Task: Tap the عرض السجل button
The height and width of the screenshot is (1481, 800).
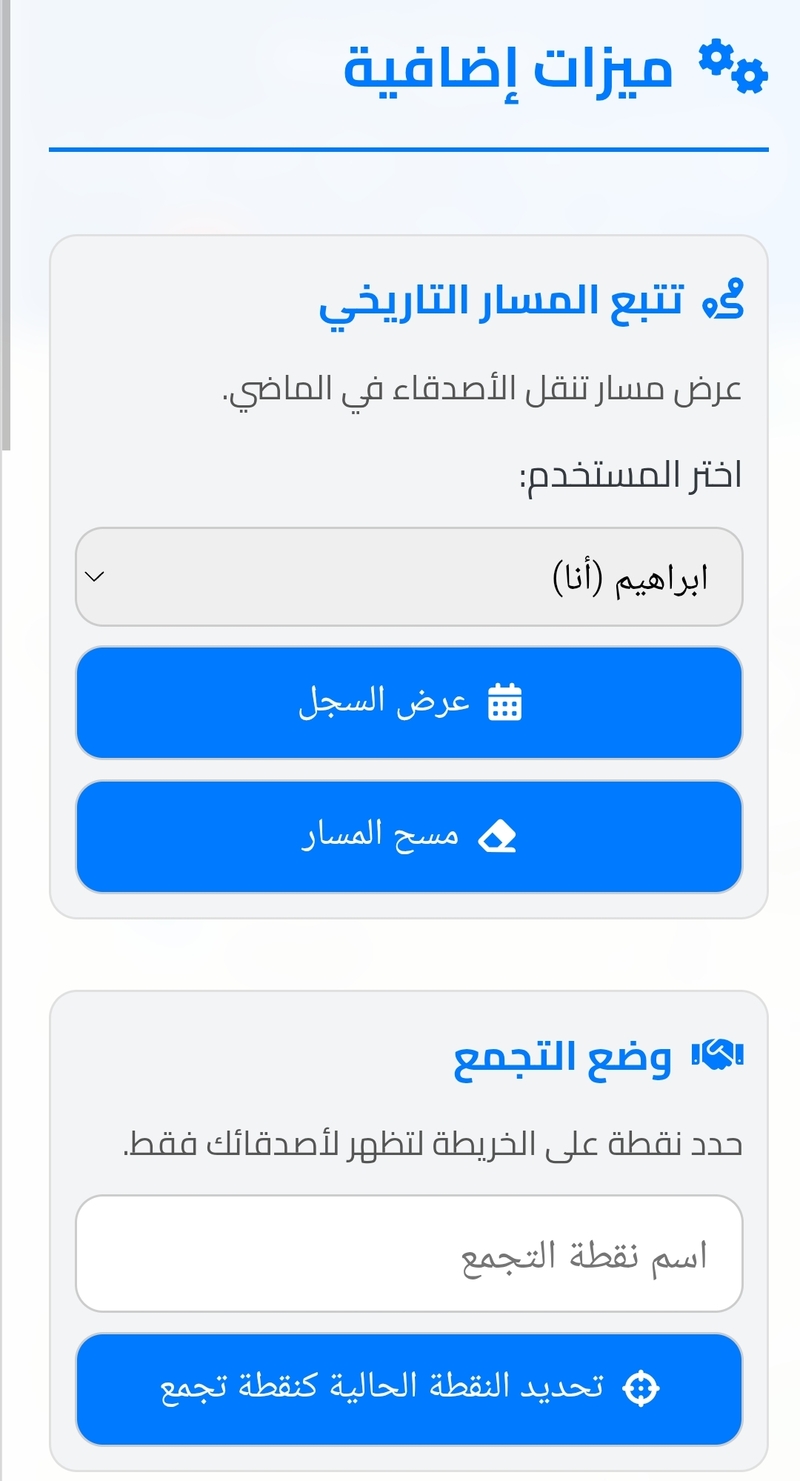Action: pyautogui.click(x=409, y=703)
